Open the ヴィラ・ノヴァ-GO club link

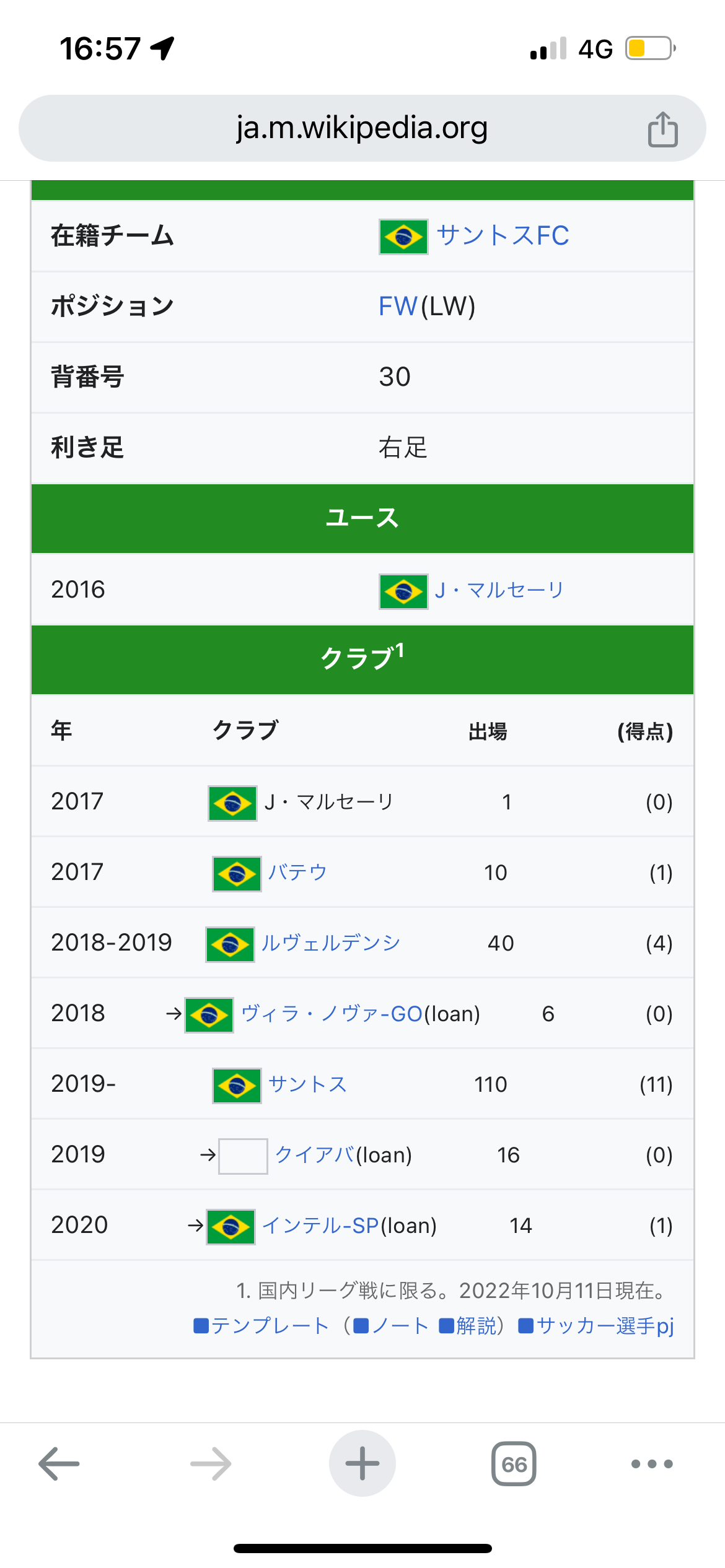tap(332, 1014)
